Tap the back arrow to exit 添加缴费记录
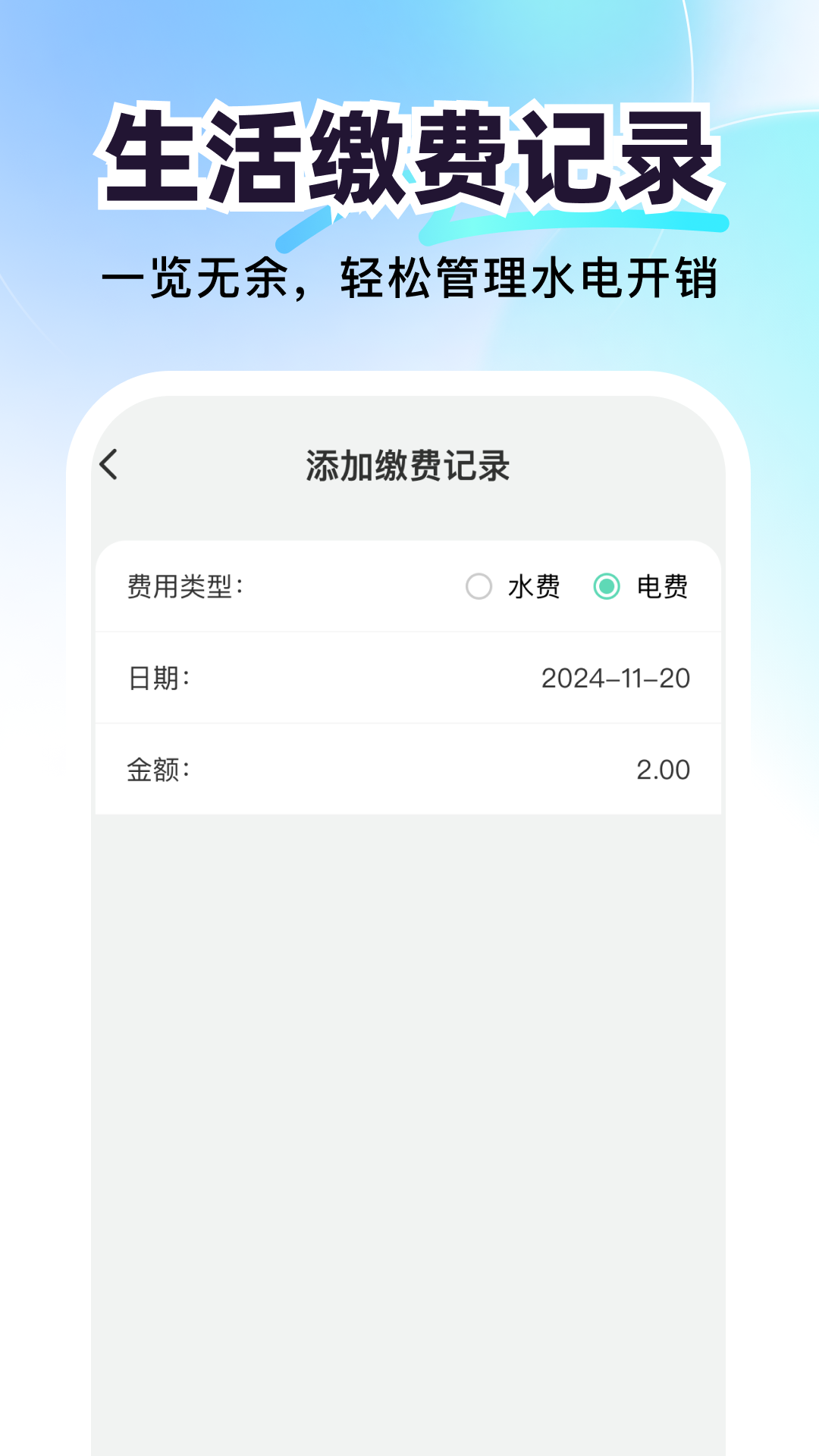819x1456 pixels. pyautogui.click(x=110, y=465)
